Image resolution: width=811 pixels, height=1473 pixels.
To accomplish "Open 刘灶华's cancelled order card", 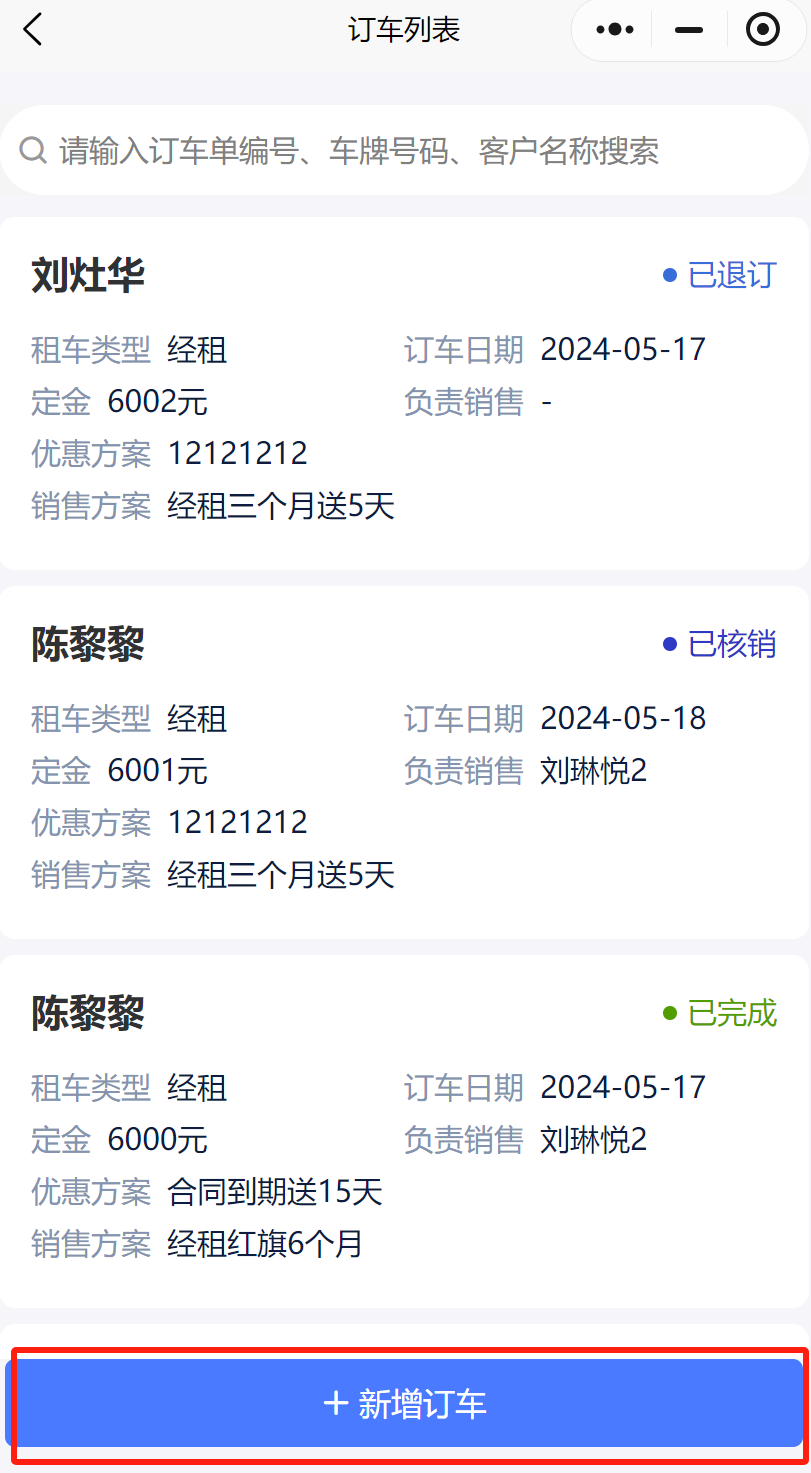I will 404,393.
